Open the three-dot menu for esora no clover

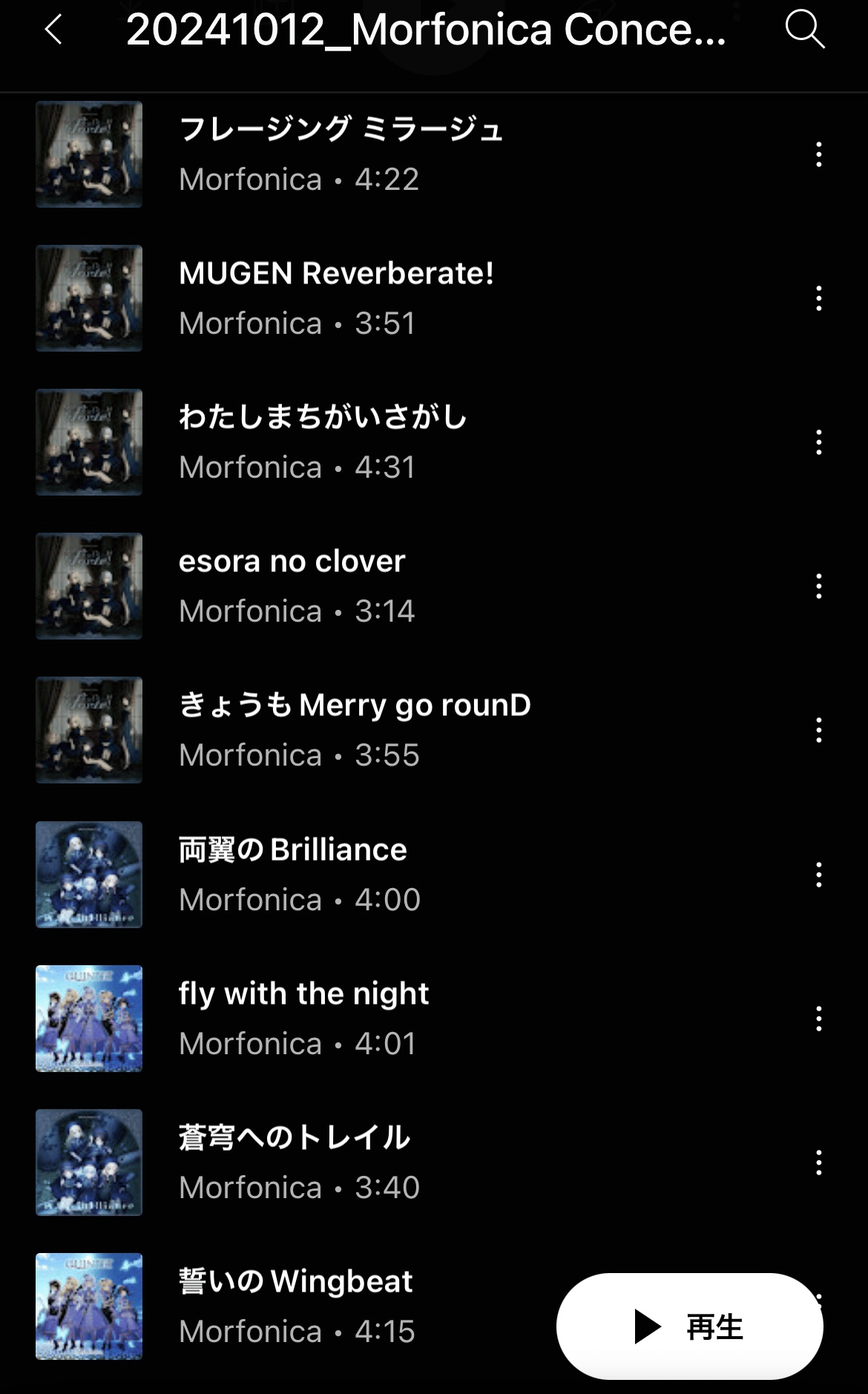click(818, 586)
